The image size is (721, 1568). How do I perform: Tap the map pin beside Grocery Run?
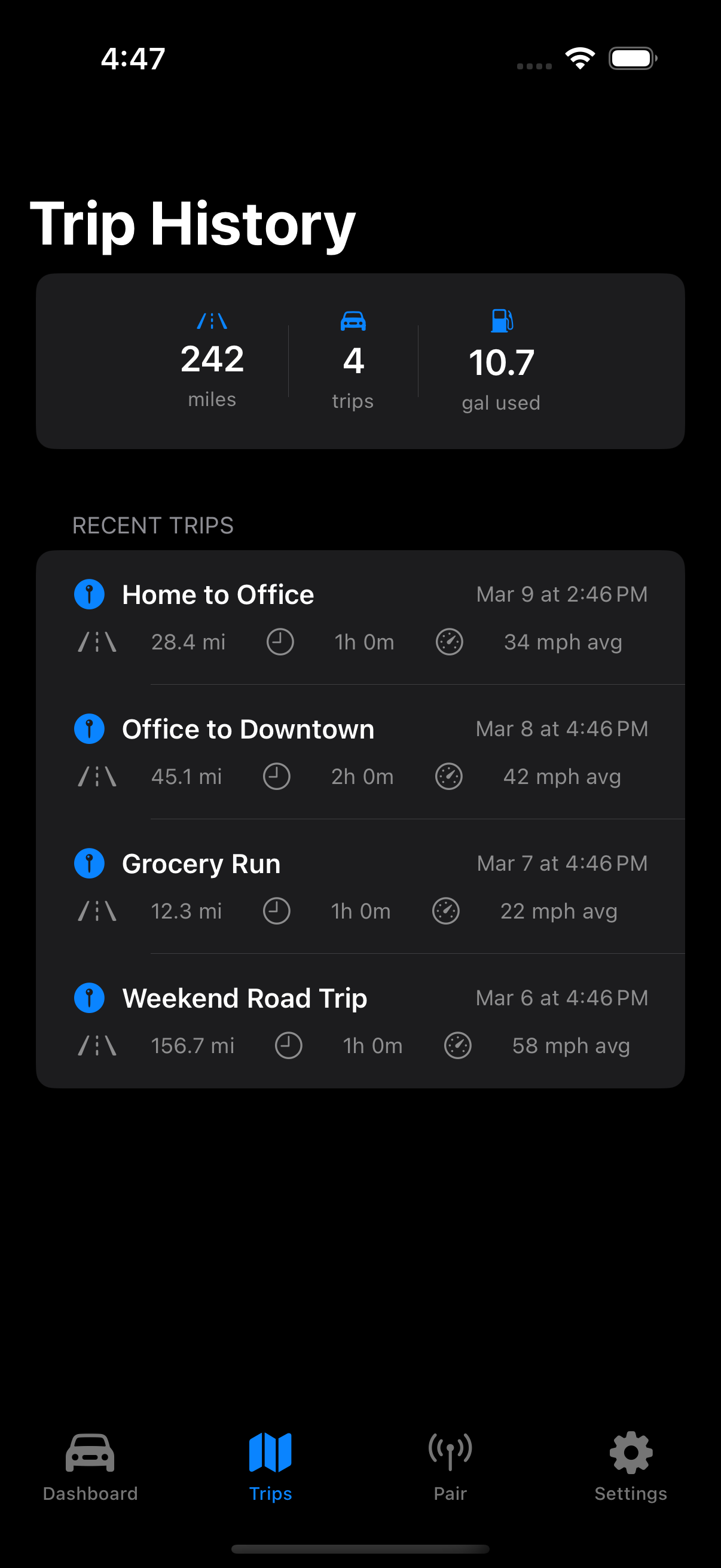click(89, 862)
